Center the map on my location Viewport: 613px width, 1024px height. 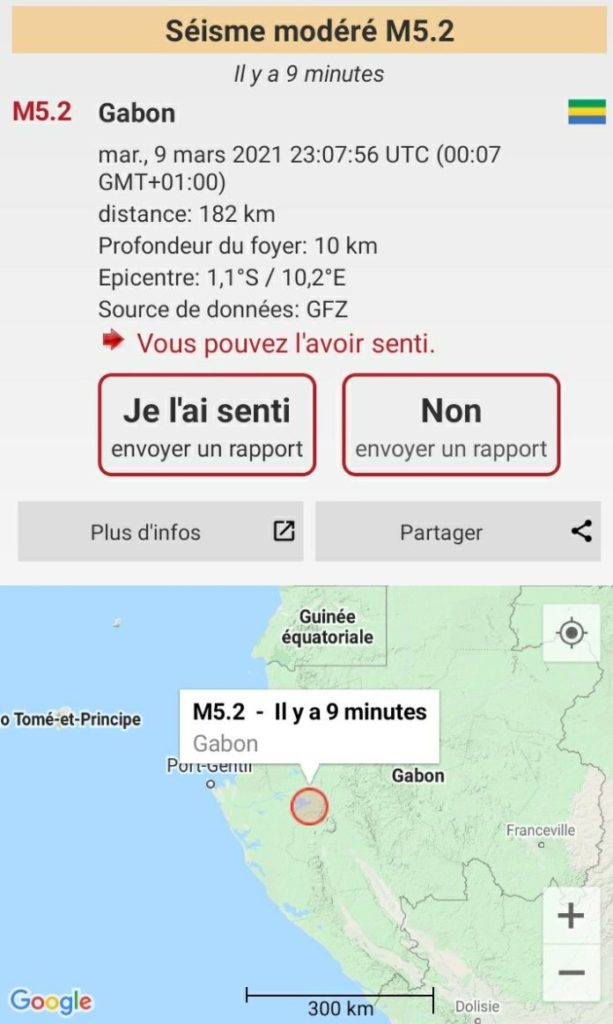pyautogui.click(x=571, y=633)
